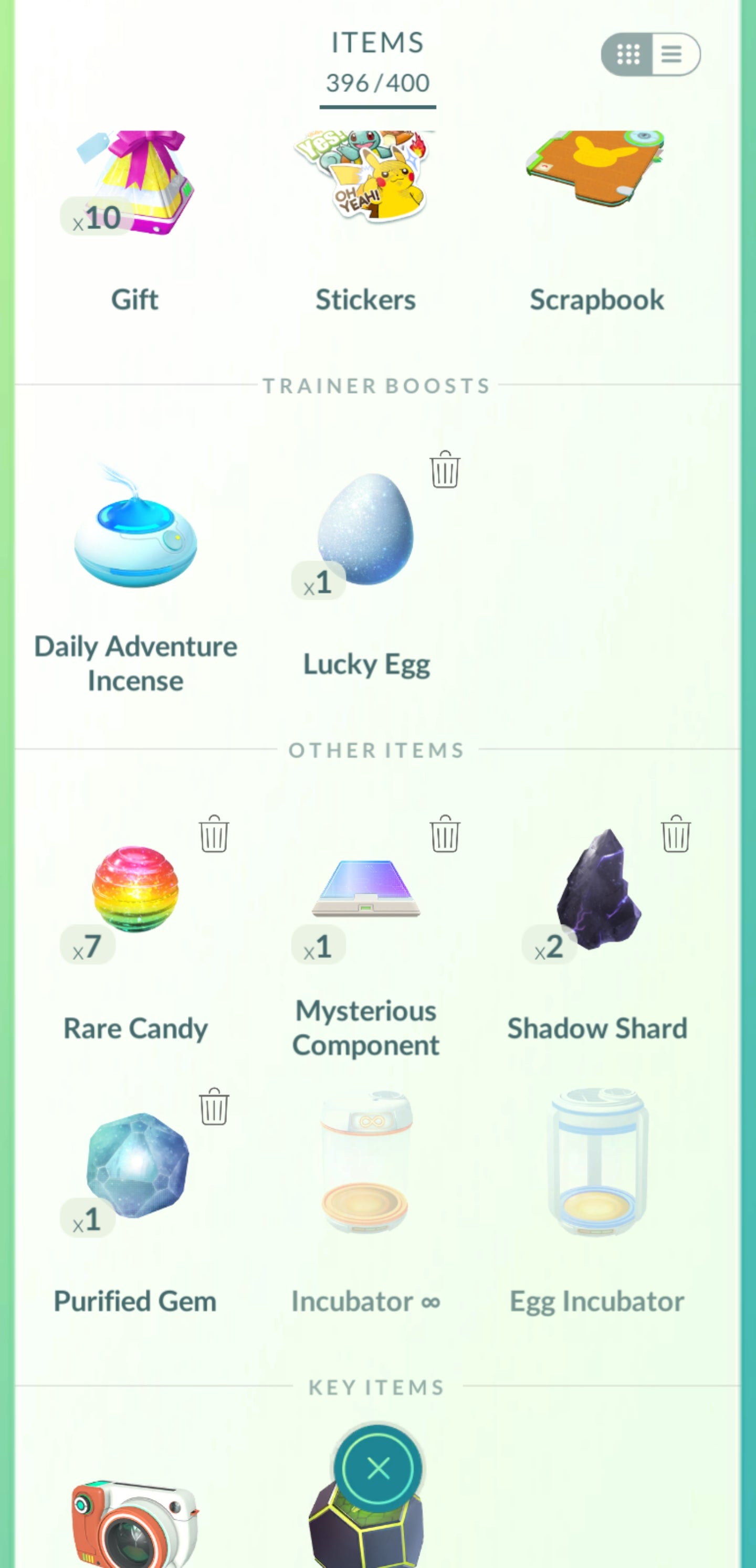Select the Rare Candy item
The height and width of the screenshot is (1568, 756).
[135, 889]
